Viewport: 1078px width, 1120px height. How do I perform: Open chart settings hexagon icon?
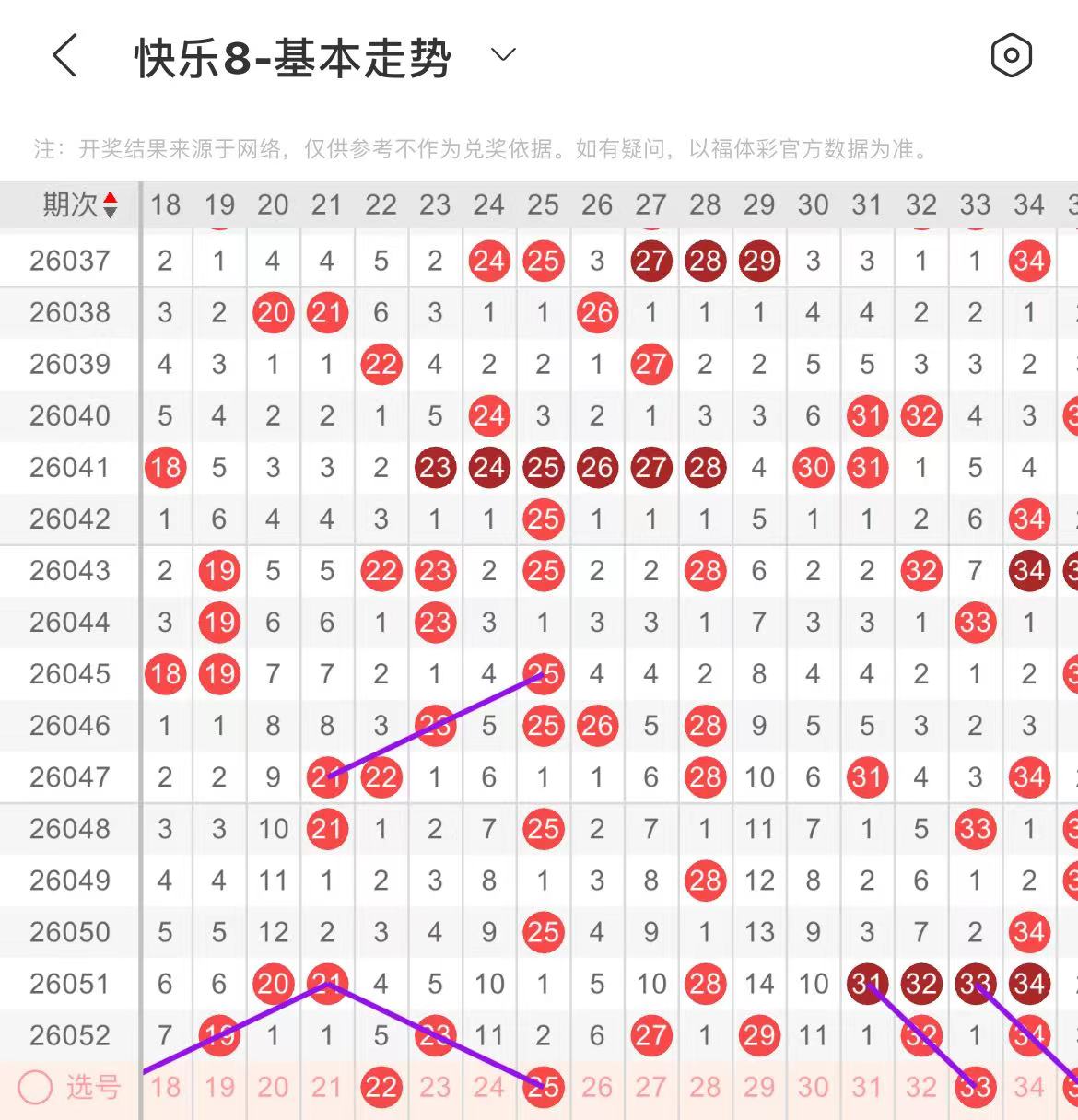click(x=1011, y=56)
